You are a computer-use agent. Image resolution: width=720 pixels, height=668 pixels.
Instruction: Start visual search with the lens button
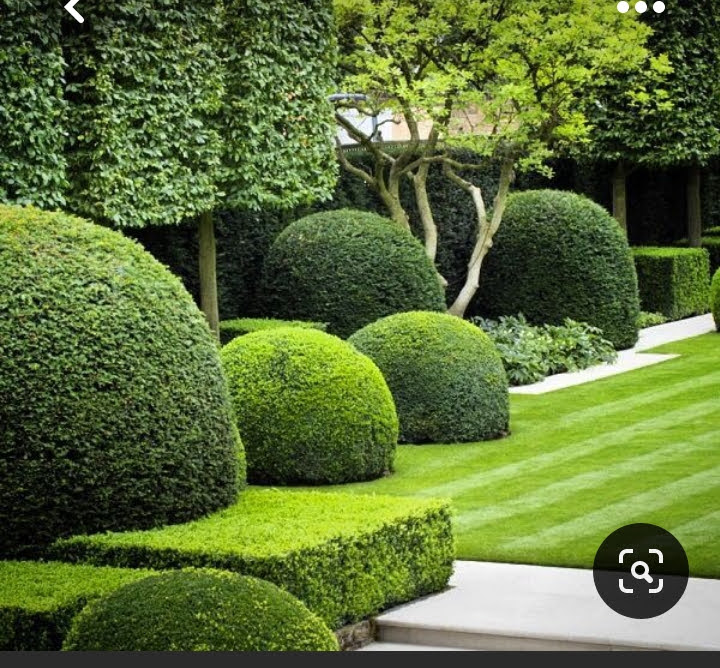[x=640, y=571]
